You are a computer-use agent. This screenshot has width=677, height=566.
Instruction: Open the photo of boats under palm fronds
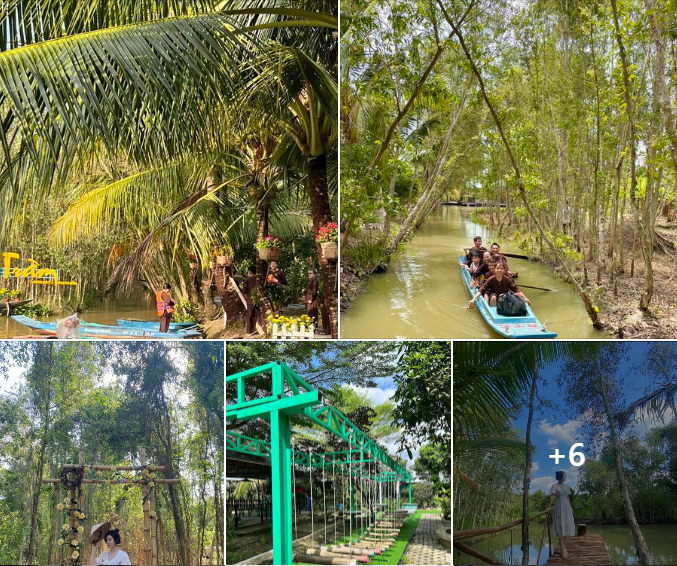coord(168,168)
